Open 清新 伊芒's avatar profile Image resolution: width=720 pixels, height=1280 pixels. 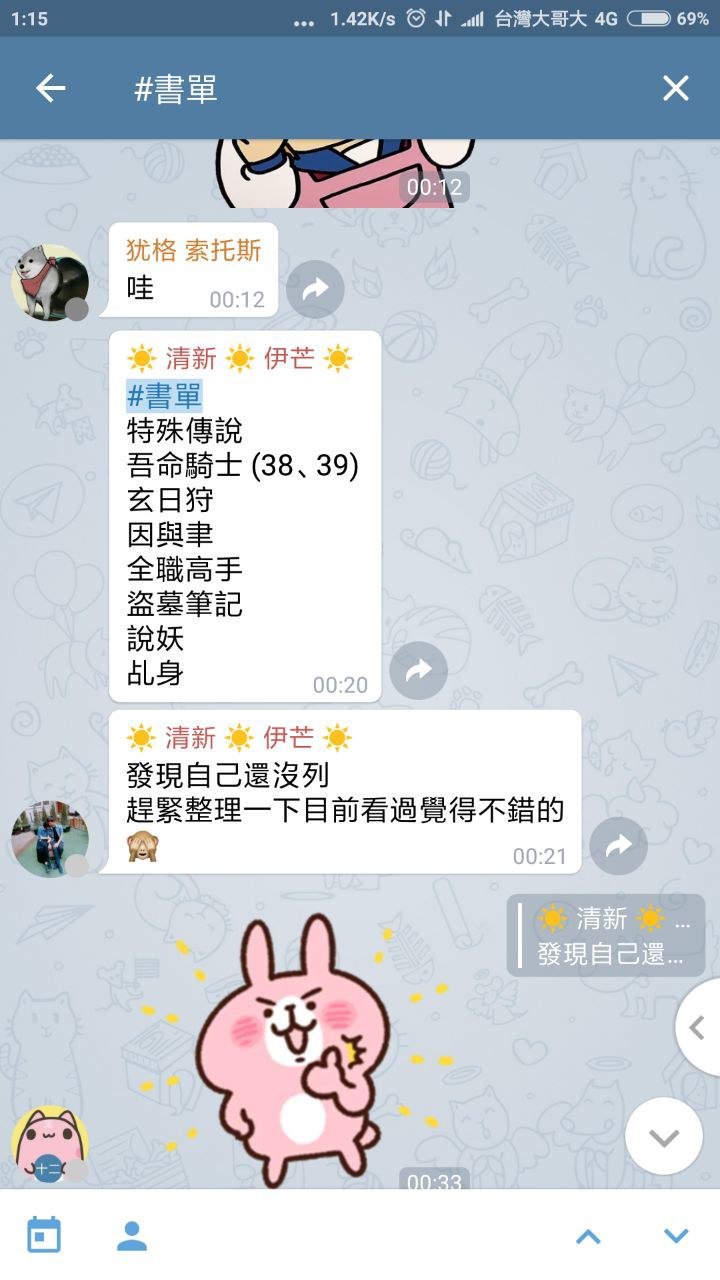click(49, 840)
